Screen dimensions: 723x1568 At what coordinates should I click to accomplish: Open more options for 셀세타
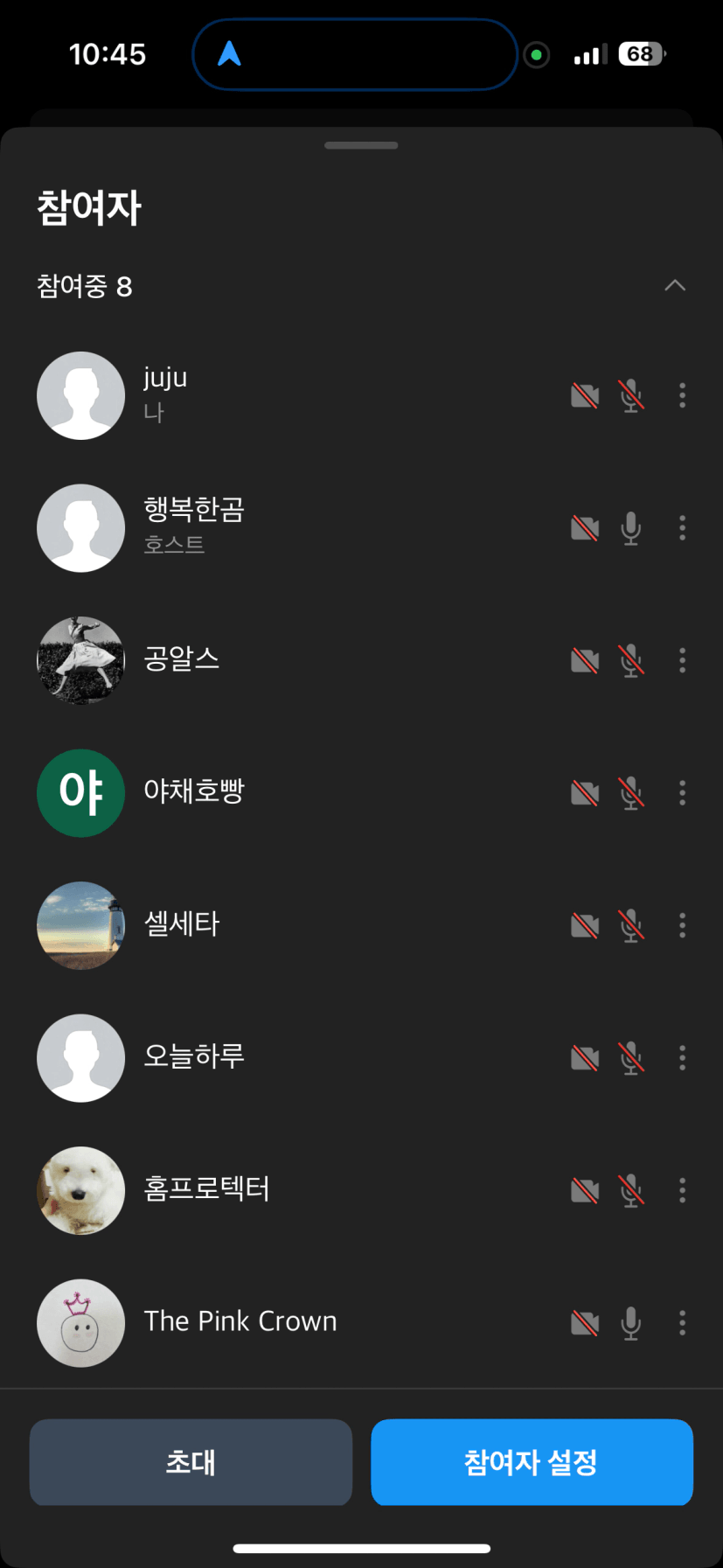pos(682,925)
